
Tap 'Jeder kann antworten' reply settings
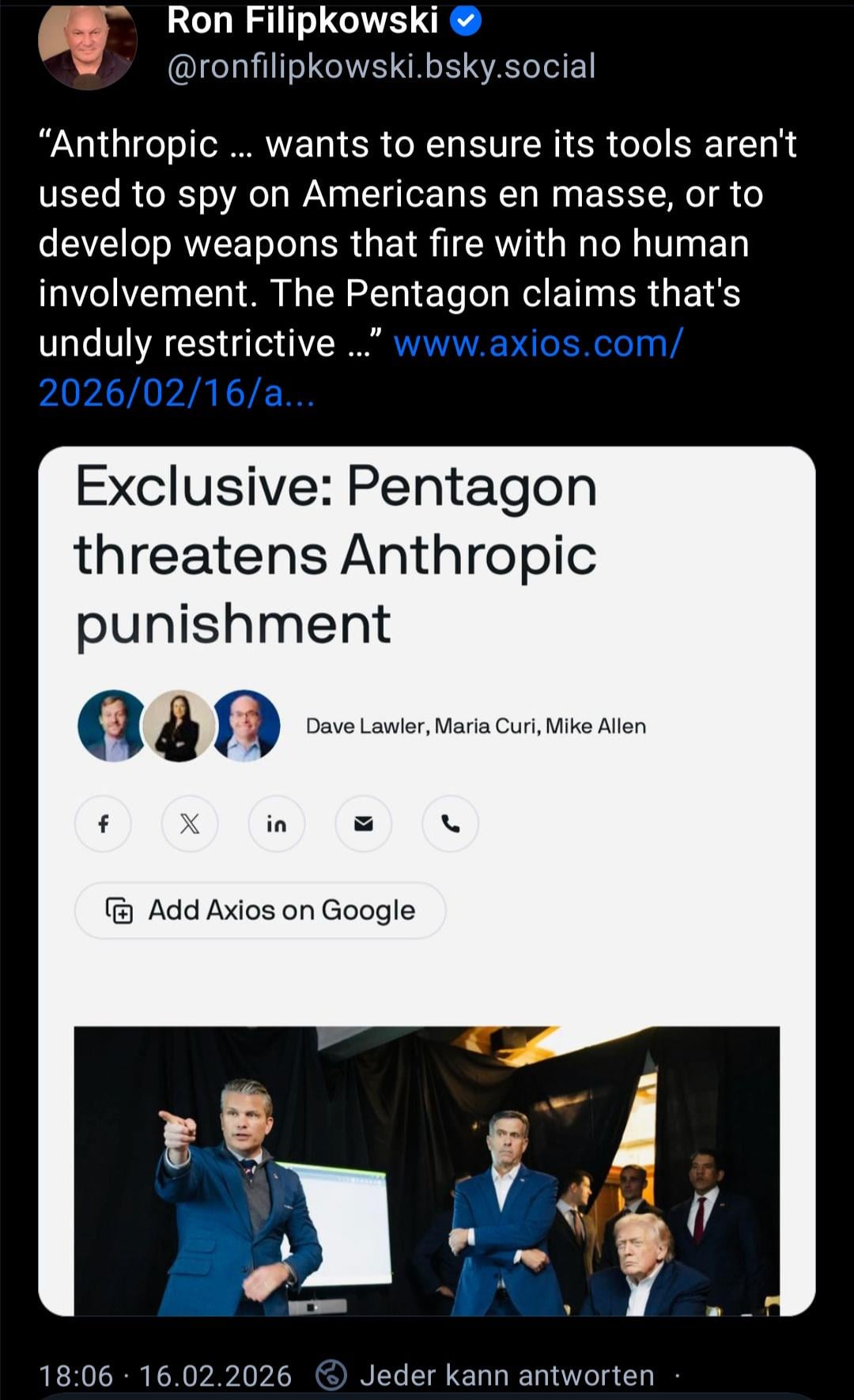point(506,1375)
